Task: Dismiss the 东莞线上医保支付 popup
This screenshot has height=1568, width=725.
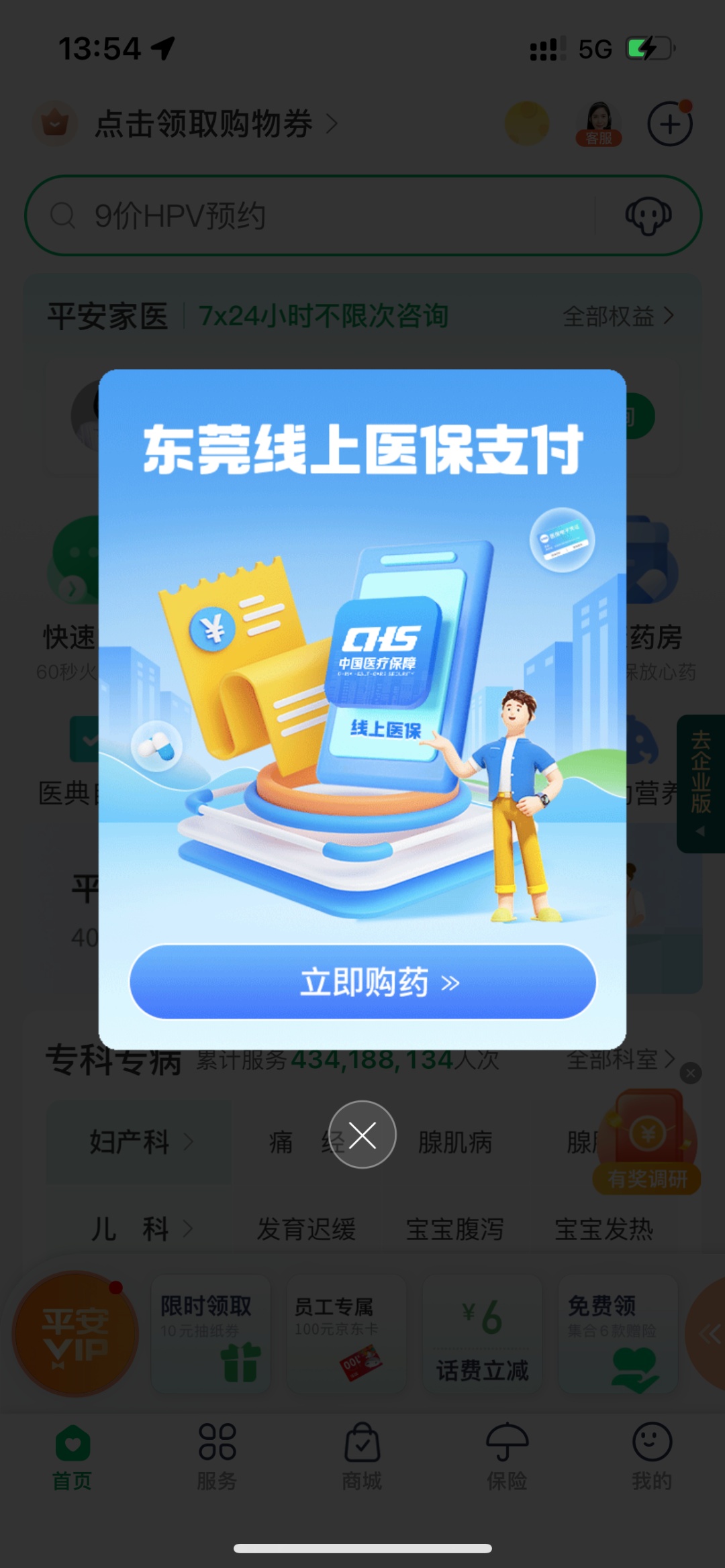Action: (362, 1135)
